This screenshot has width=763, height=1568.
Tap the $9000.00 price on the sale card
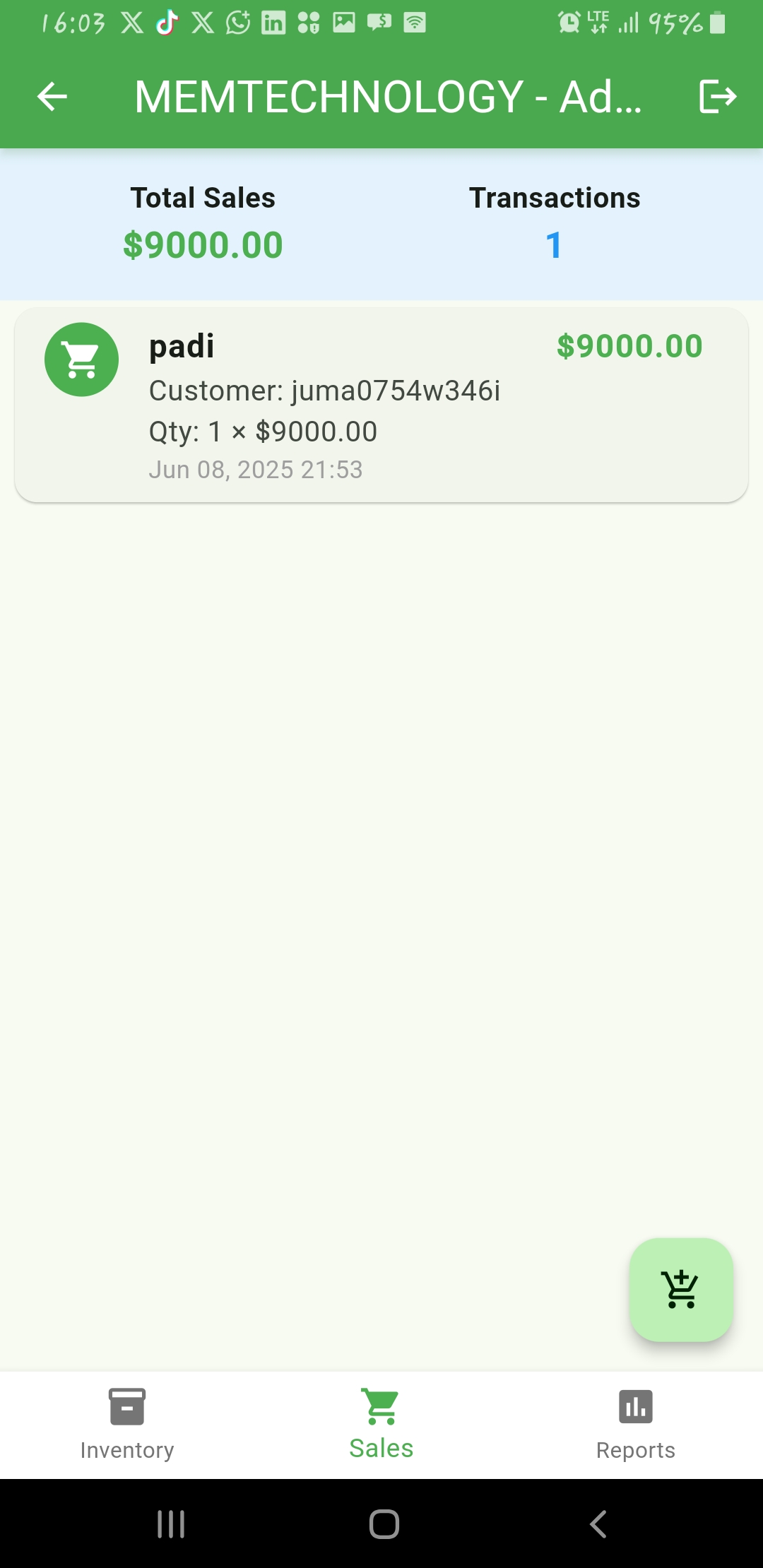[x=629, y=346]
